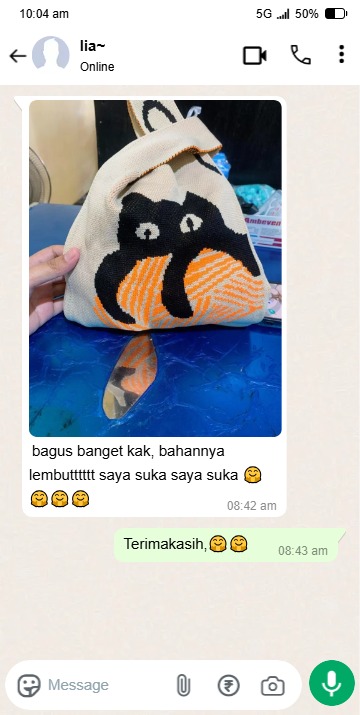Focus the Message text field
Screen dimensions: 360x715
(107, 685)
